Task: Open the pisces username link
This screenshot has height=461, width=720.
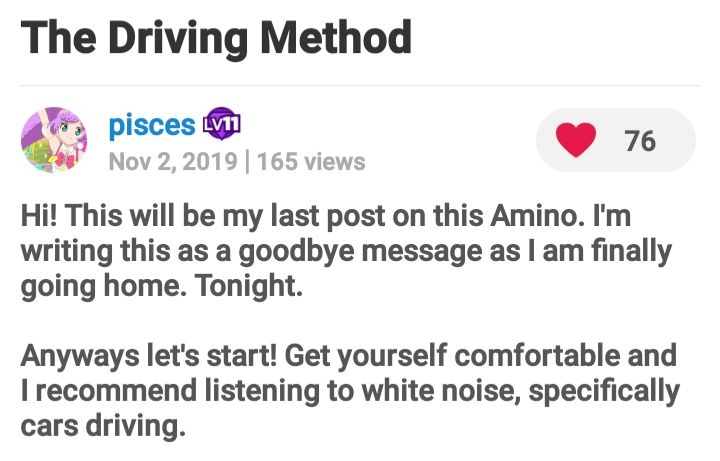Action: (x=151, y=125)
